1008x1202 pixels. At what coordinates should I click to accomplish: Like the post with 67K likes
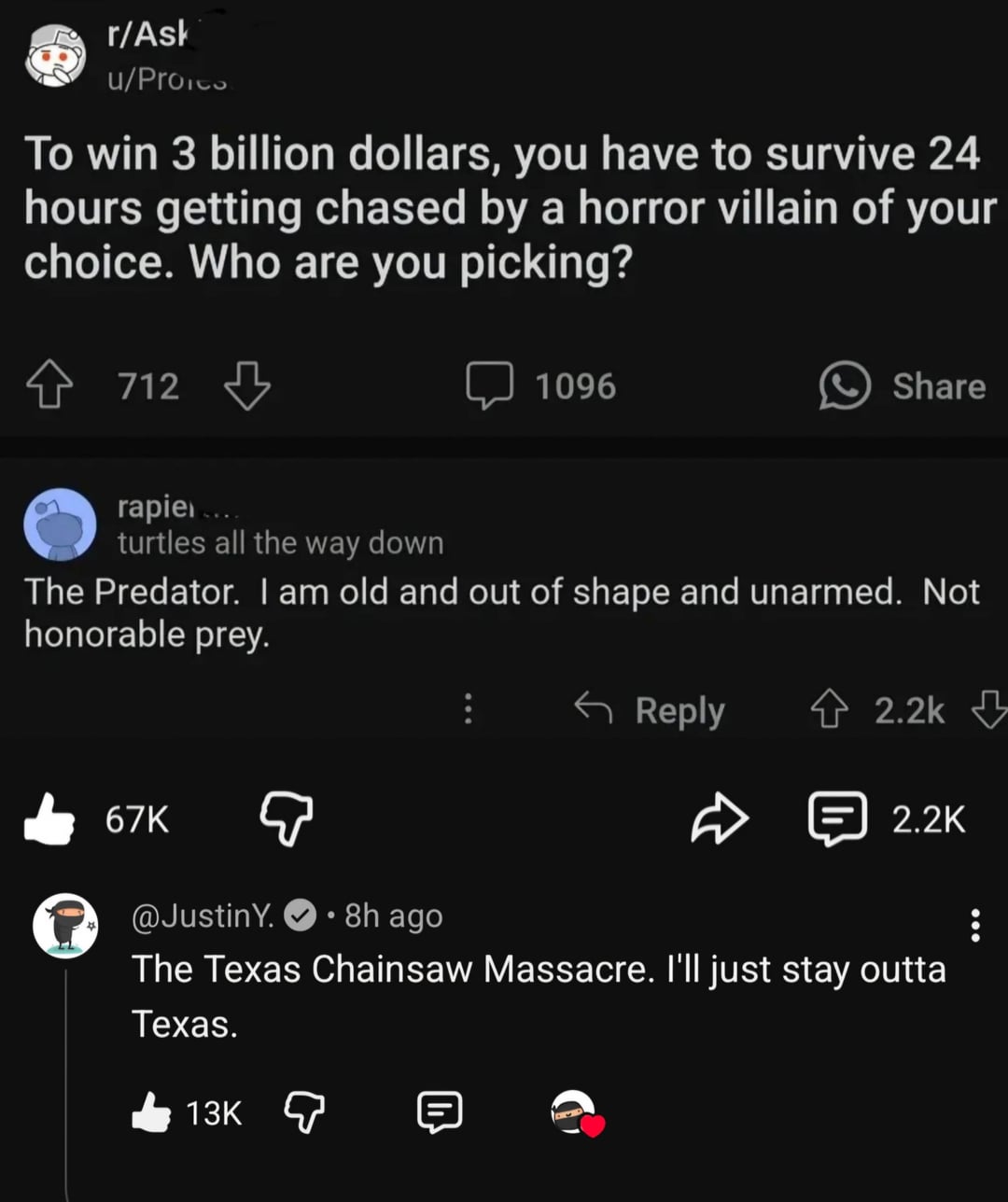coord(49,819)
